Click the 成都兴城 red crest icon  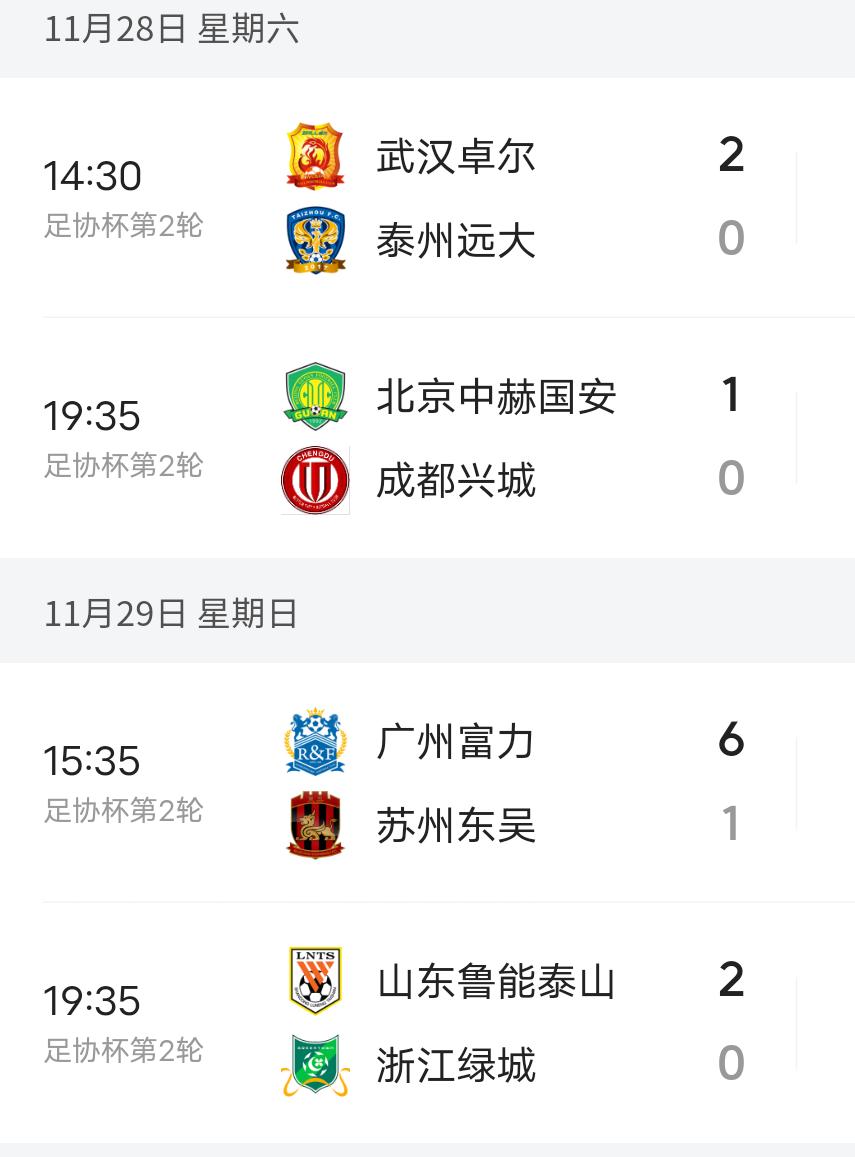[x=314, y=480]
